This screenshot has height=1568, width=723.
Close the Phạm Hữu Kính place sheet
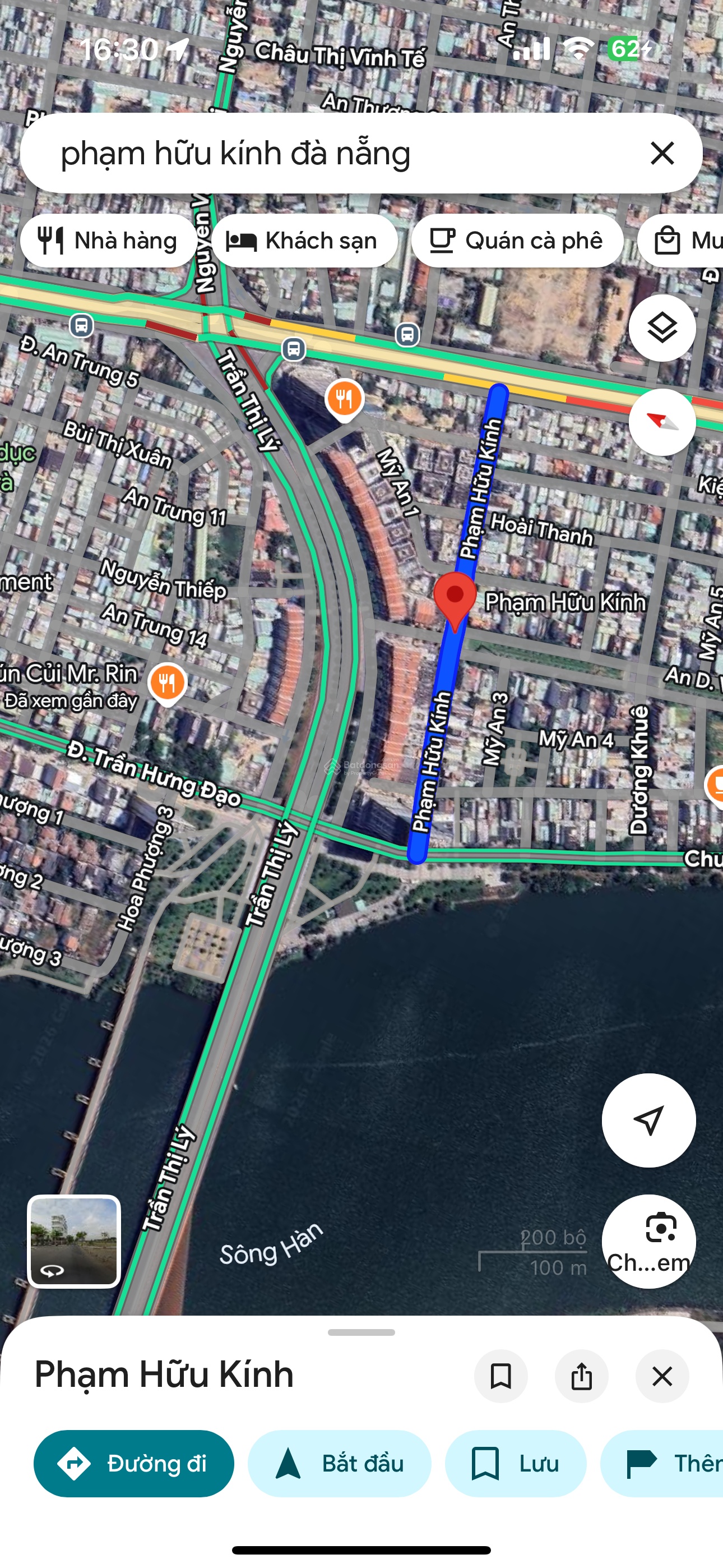click(x=662, y=1376)
